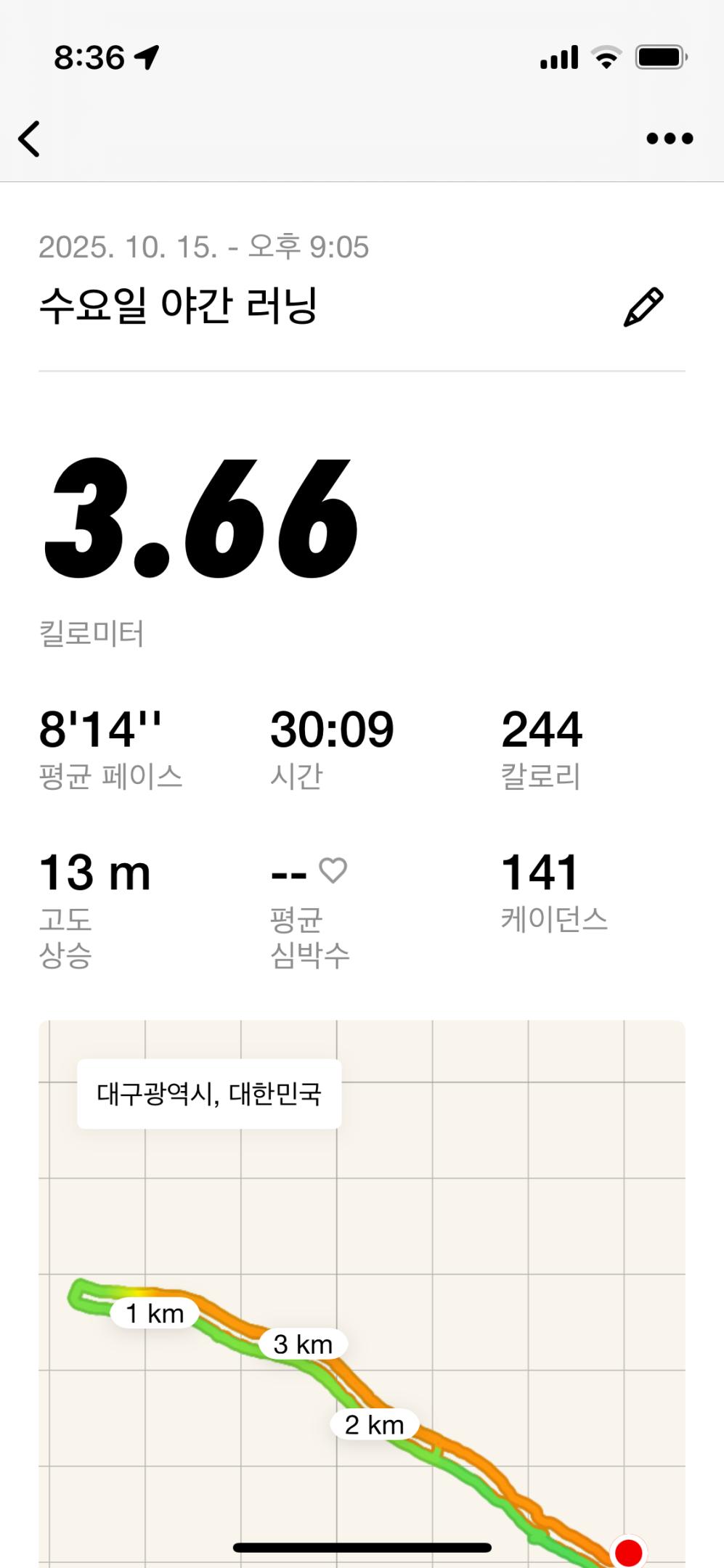
Task: Tap the heart icon next to average heart rate
Action: tap(333, 870)
